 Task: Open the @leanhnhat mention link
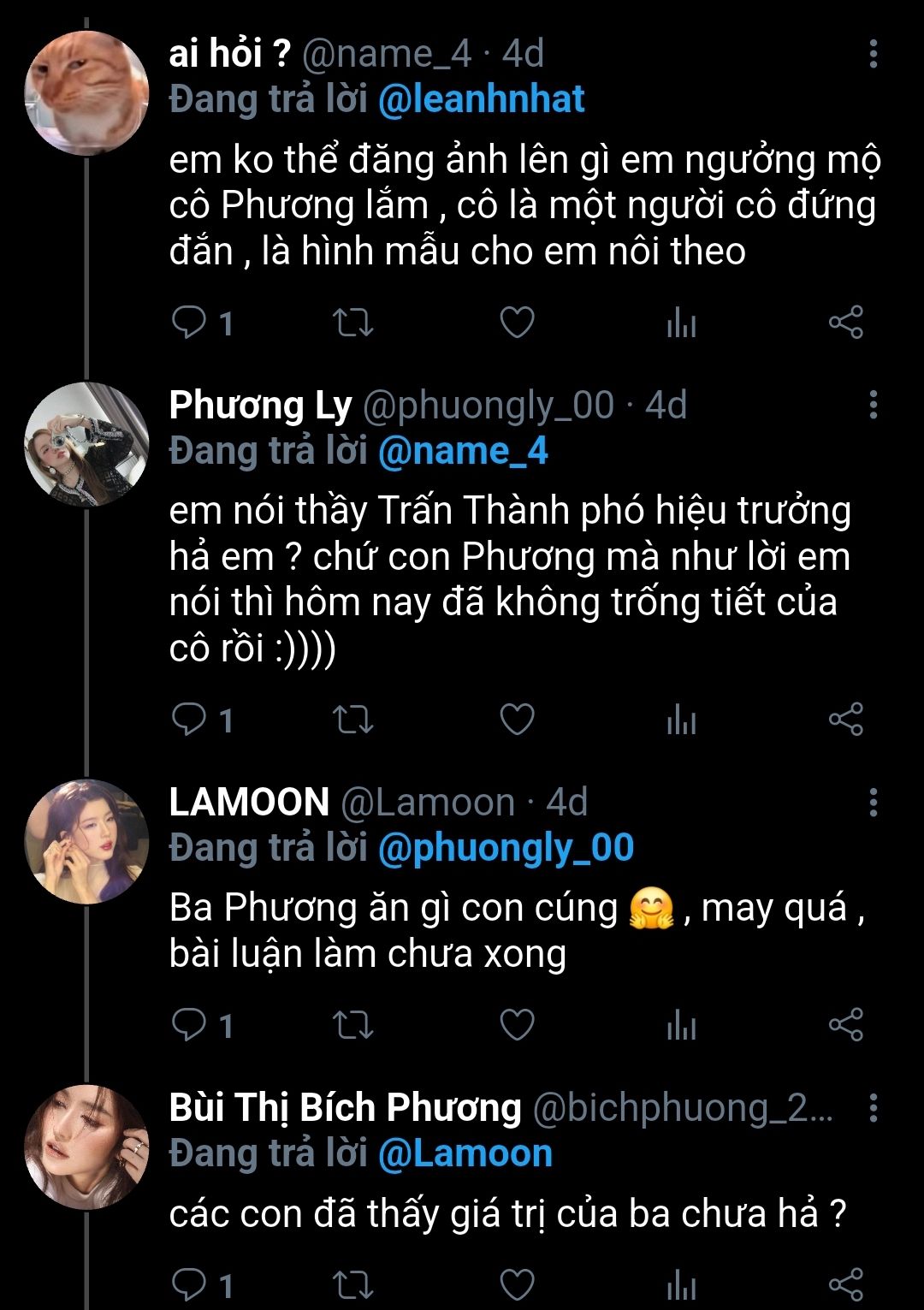[x=481, y=99]
